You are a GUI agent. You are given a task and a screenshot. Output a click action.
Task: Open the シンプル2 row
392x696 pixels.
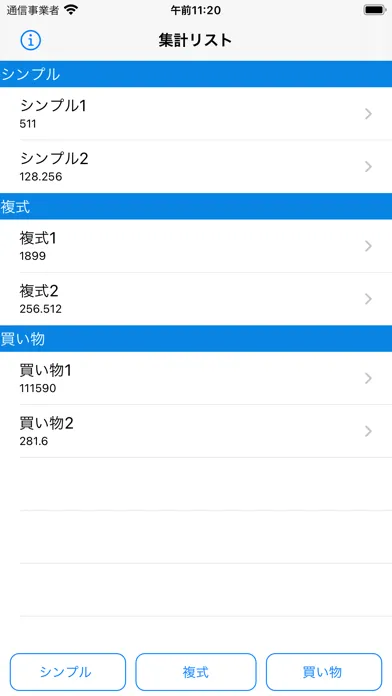196,166
